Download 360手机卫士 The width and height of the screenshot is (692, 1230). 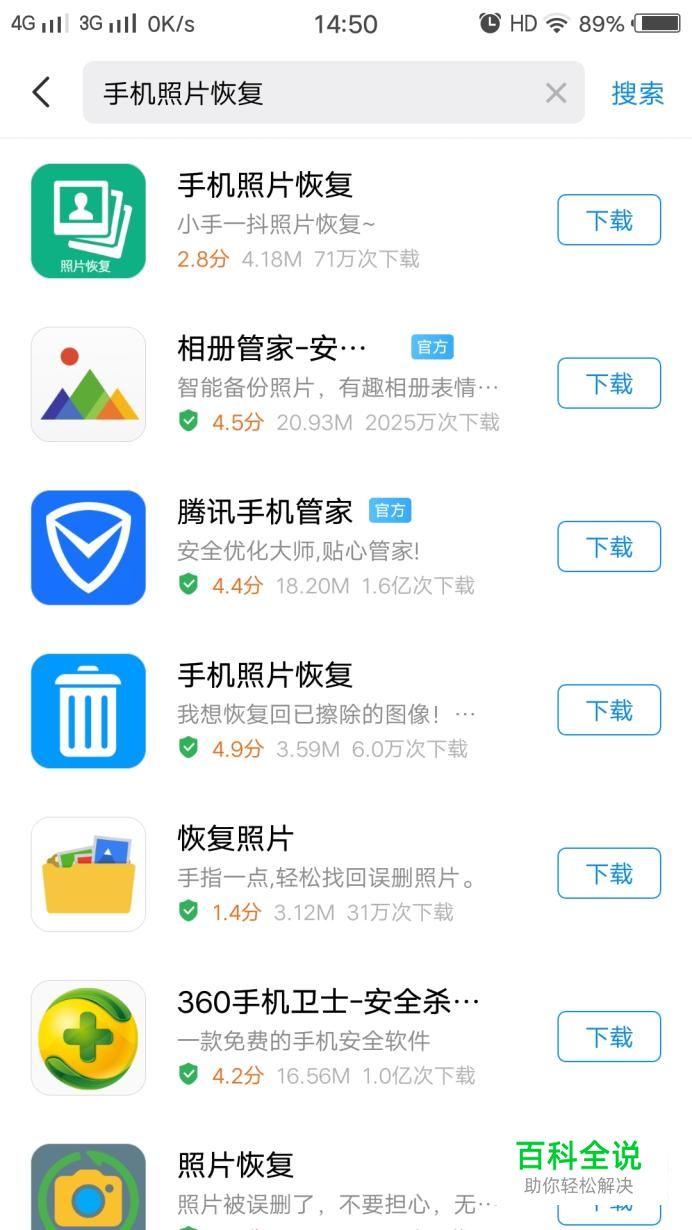point(608,1036)
